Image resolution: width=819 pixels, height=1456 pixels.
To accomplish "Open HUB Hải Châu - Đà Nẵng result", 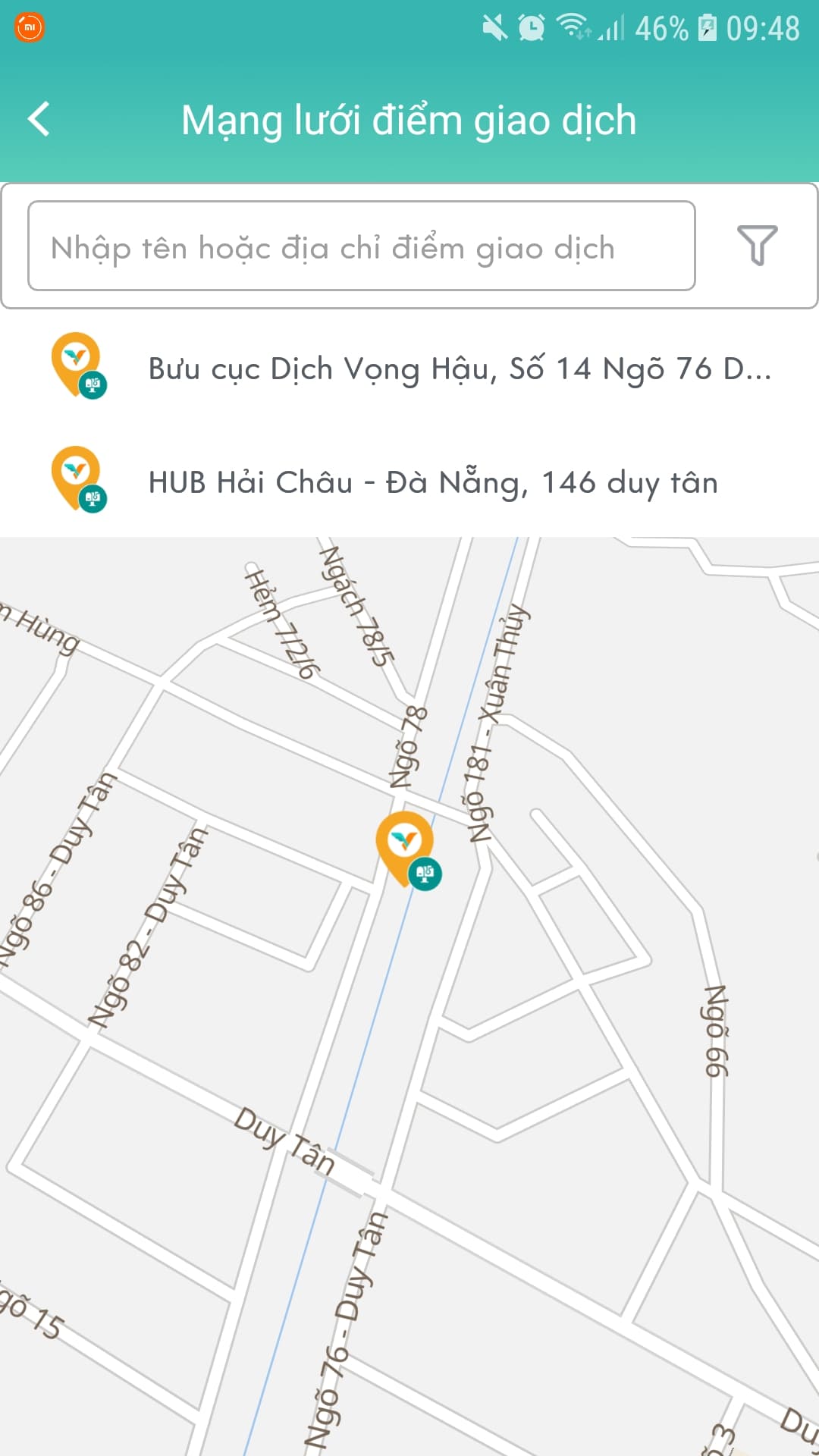I will coord(432,482).
